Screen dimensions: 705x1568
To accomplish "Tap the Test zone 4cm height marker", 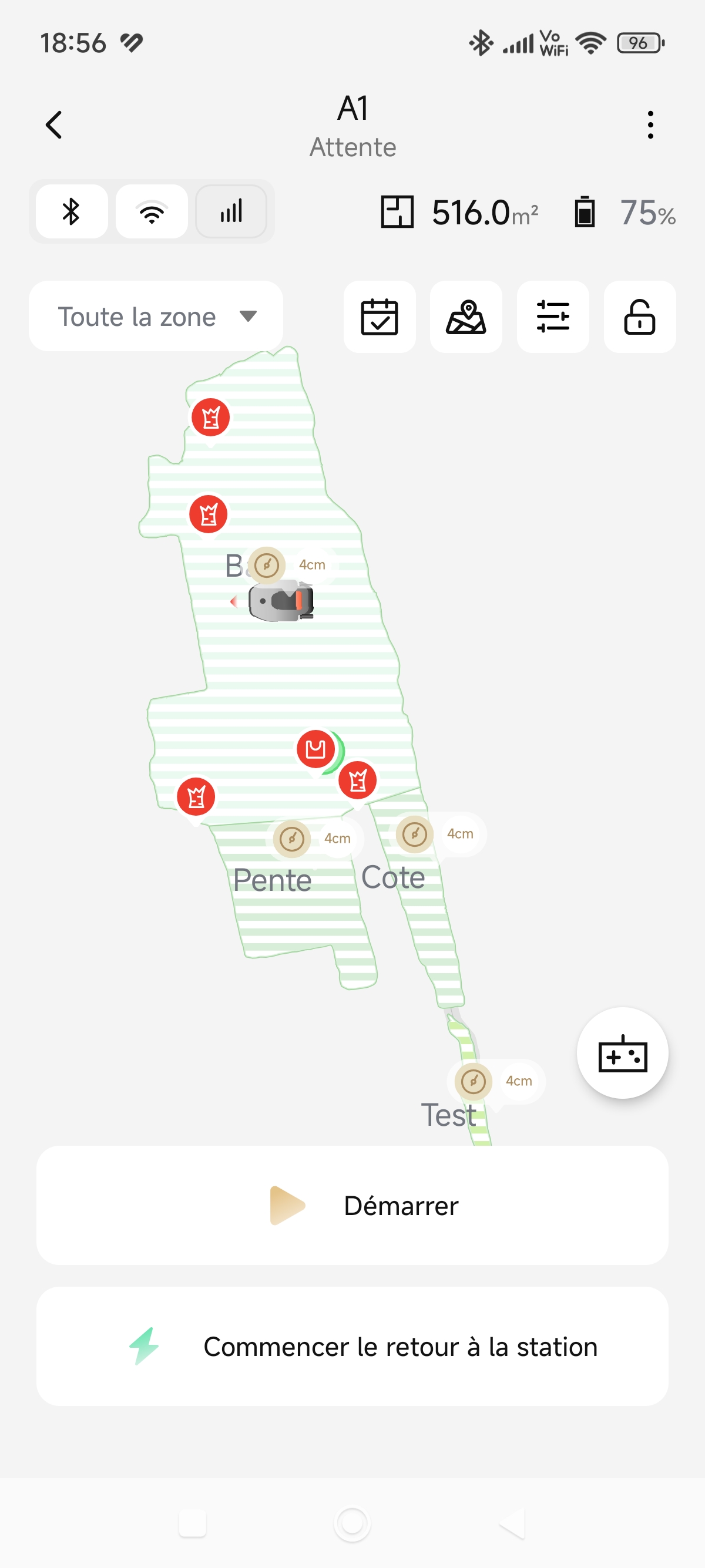I will (x=496, y=1081).
